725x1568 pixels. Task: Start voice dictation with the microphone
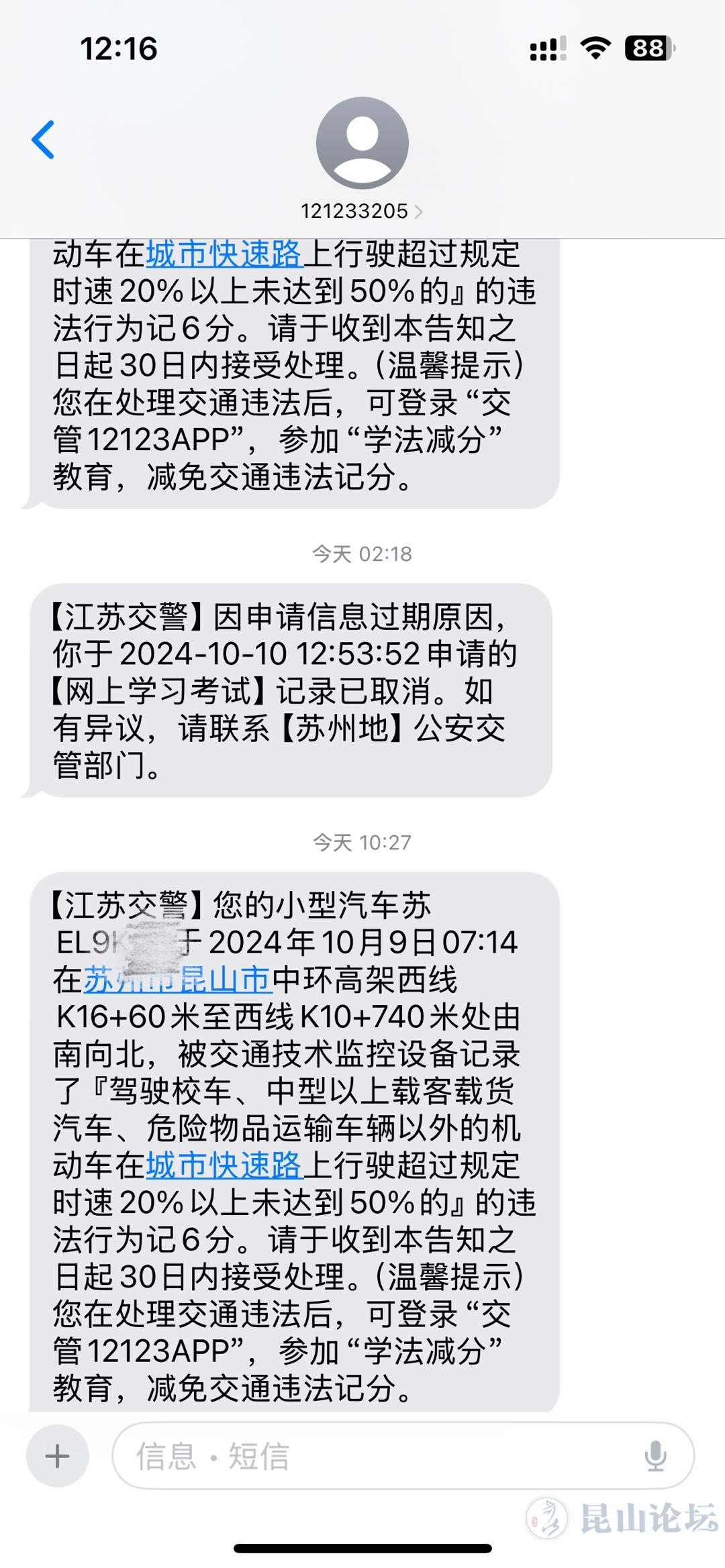655,1456
